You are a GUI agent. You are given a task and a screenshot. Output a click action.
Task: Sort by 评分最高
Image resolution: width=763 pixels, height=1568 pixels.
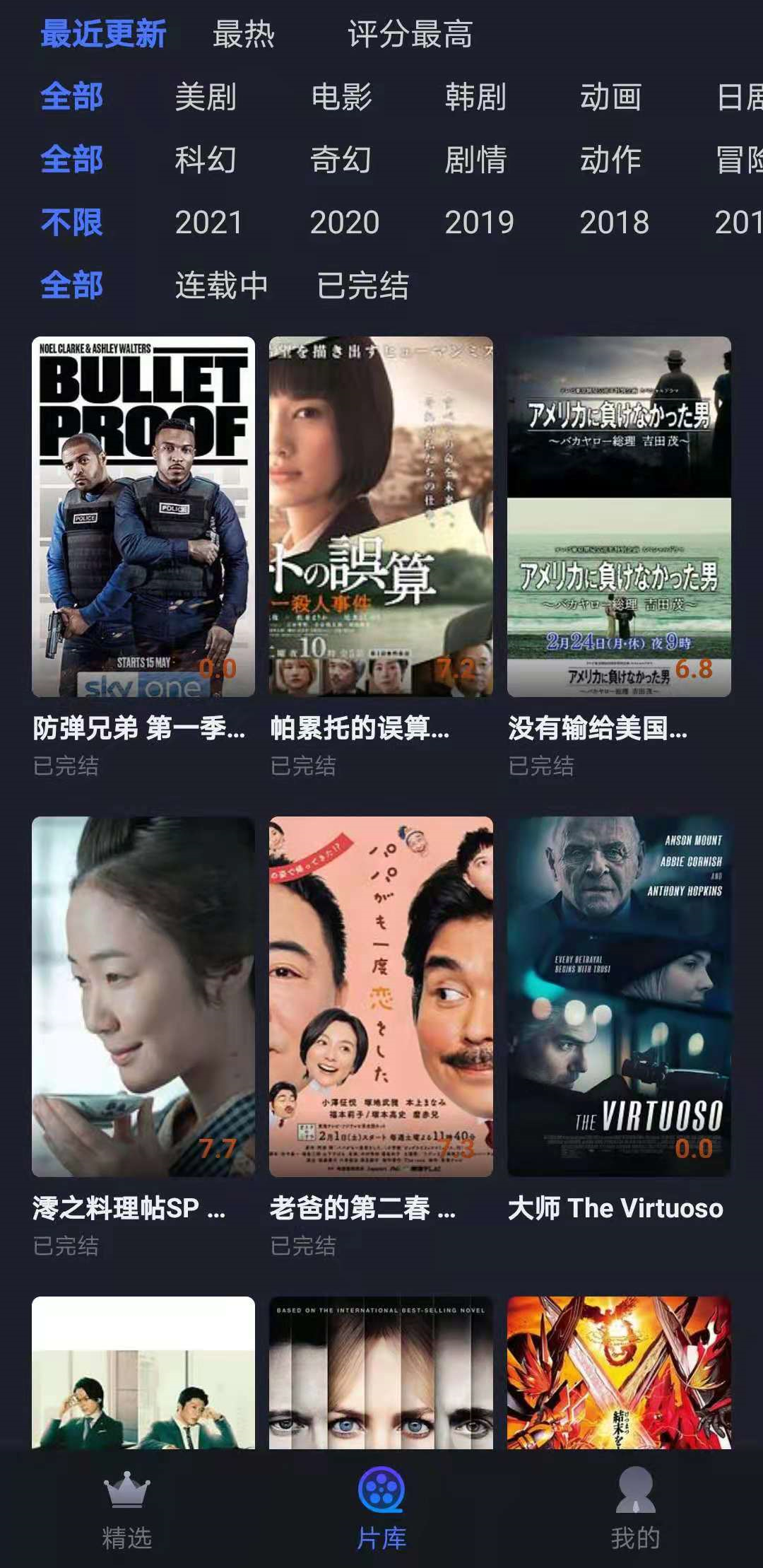[410, 34]
